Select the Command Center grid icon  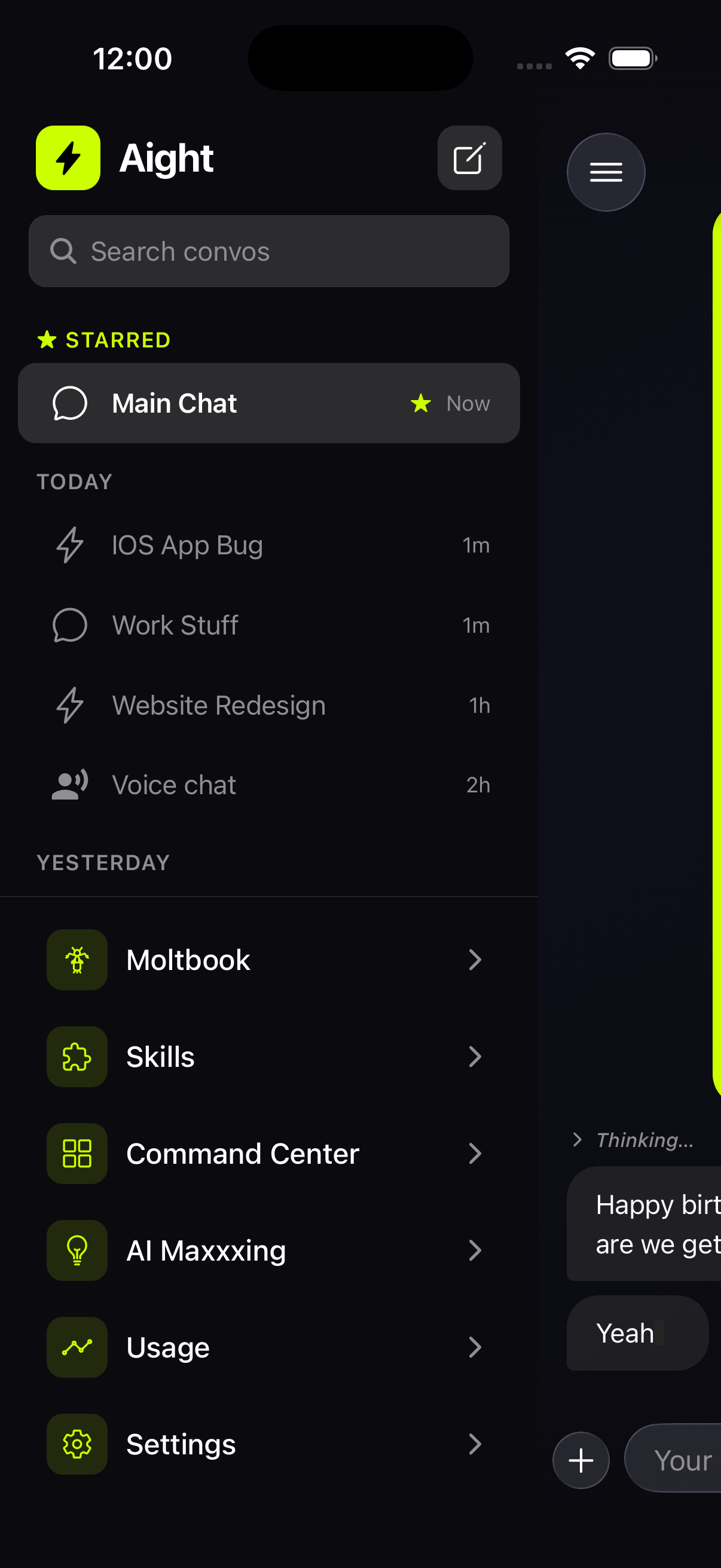pos(77,1154)
